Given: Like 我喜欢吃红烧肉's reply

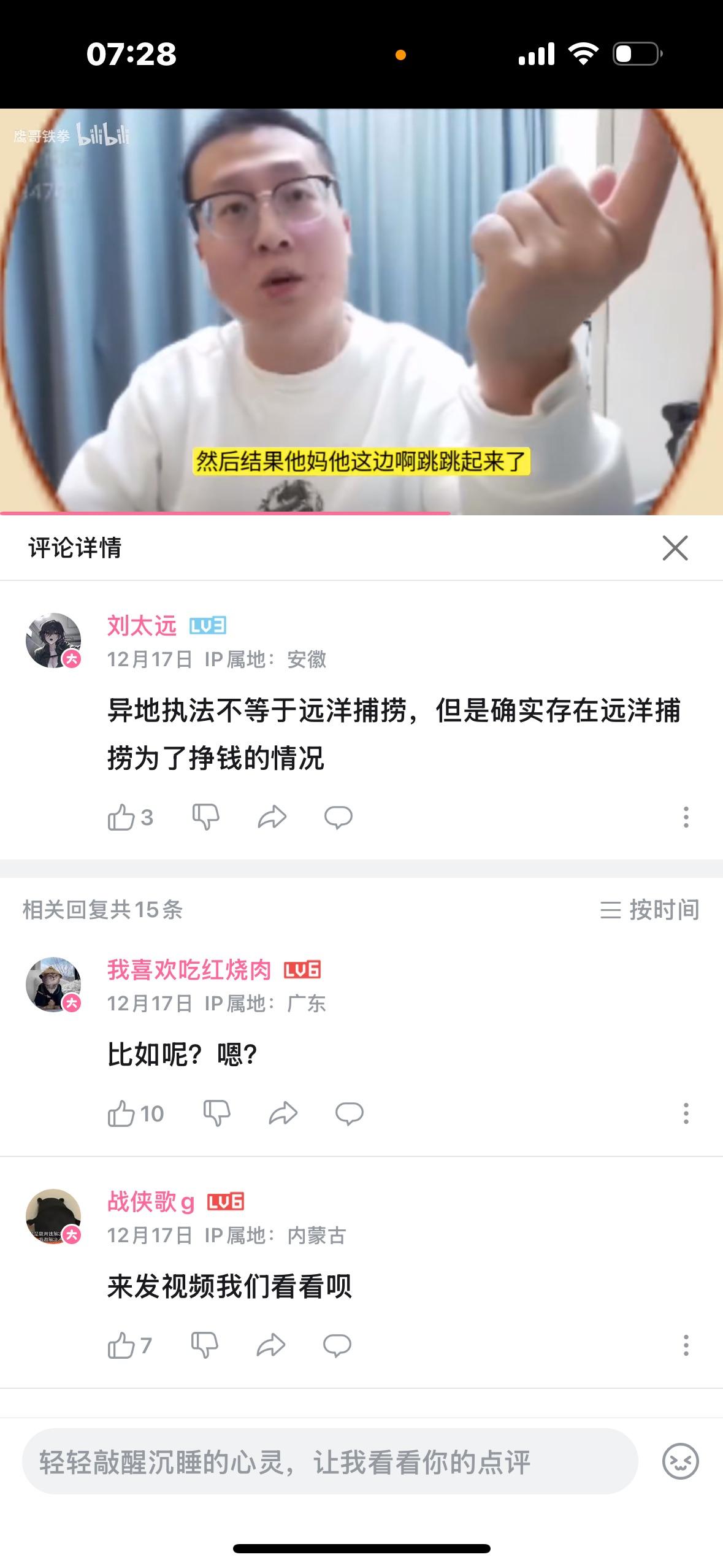Looking at the screenshot, I should [121, 1113].
